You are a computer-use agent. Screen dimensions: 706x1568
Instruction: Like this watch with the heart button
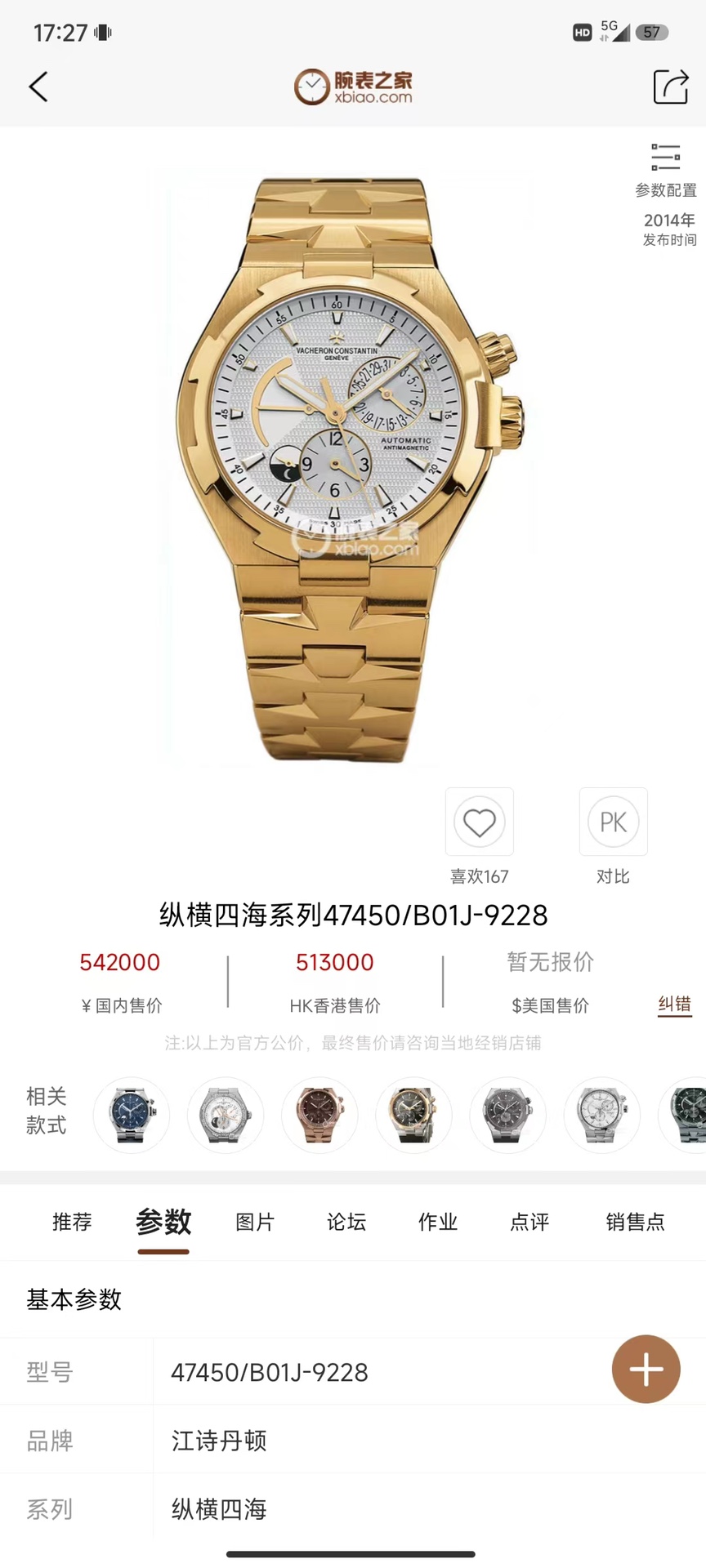(x=480, y=822)
